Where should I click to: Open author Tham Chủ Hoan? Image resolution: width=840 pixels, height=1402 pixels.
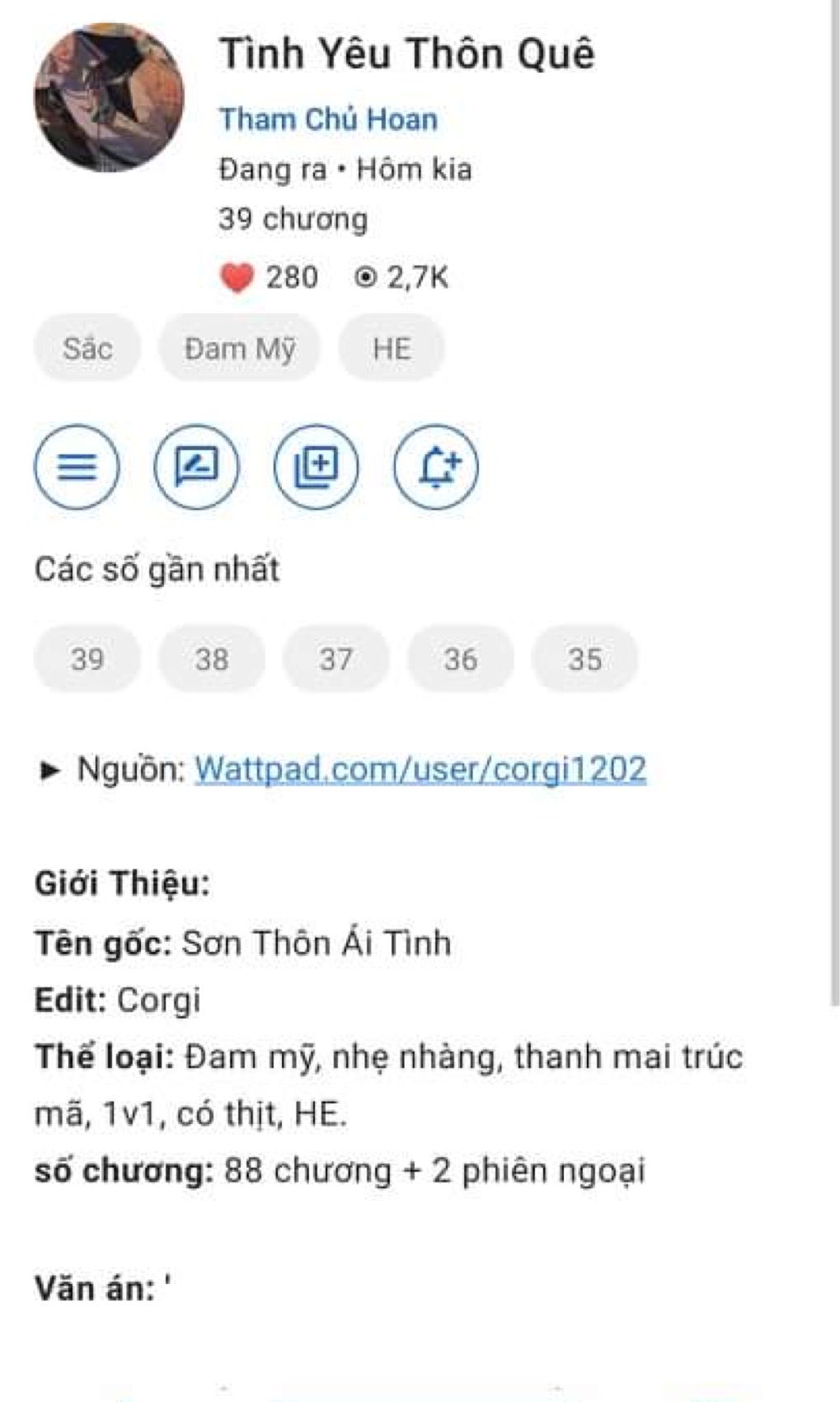[328, 120]
